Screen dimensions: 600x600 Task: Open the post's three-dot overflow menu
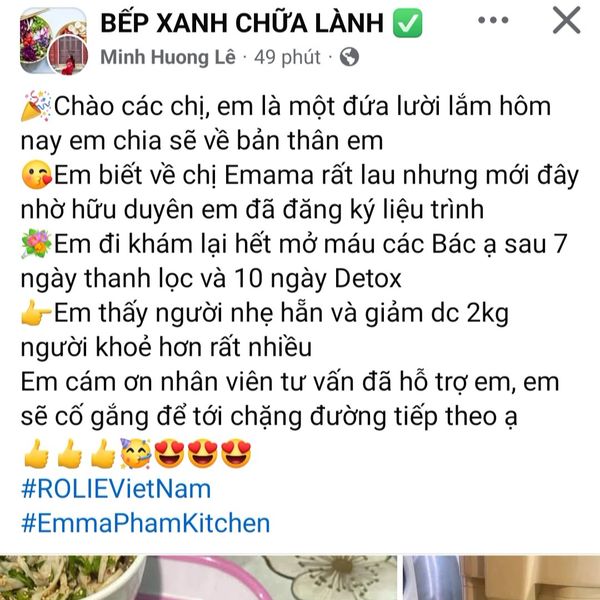(499, 20)
